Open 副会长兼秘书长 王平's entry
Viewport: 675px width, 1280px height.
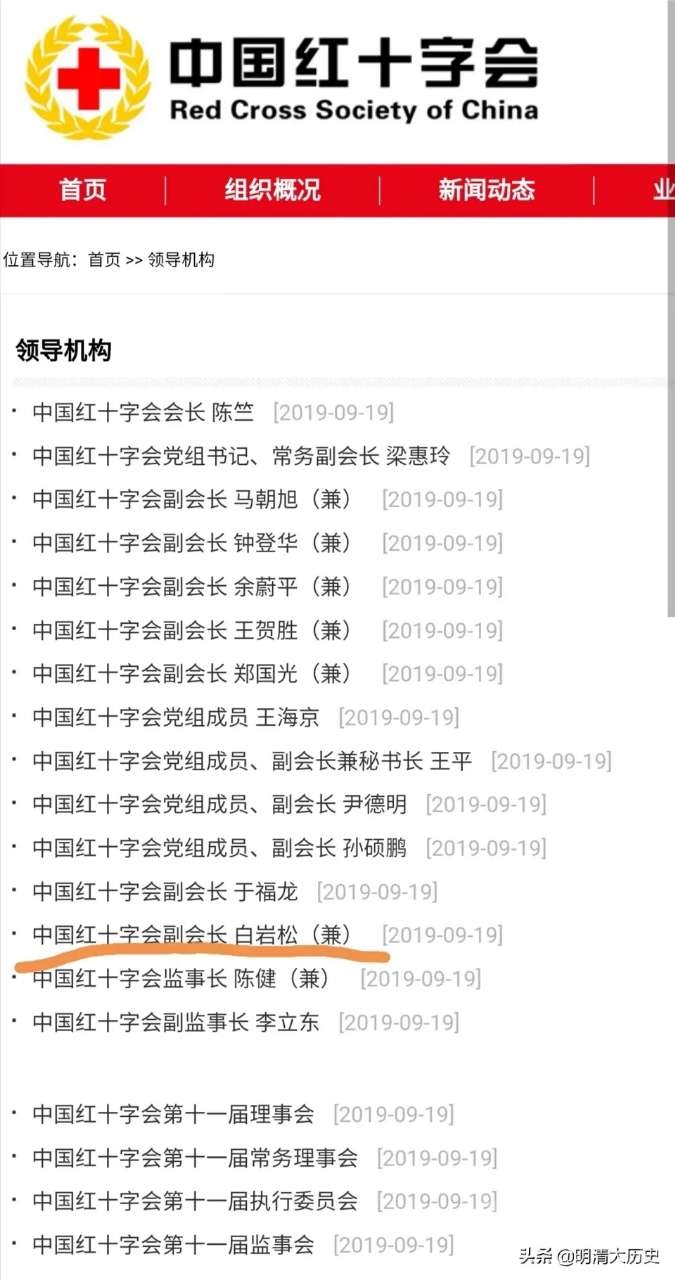coord(252,760)
